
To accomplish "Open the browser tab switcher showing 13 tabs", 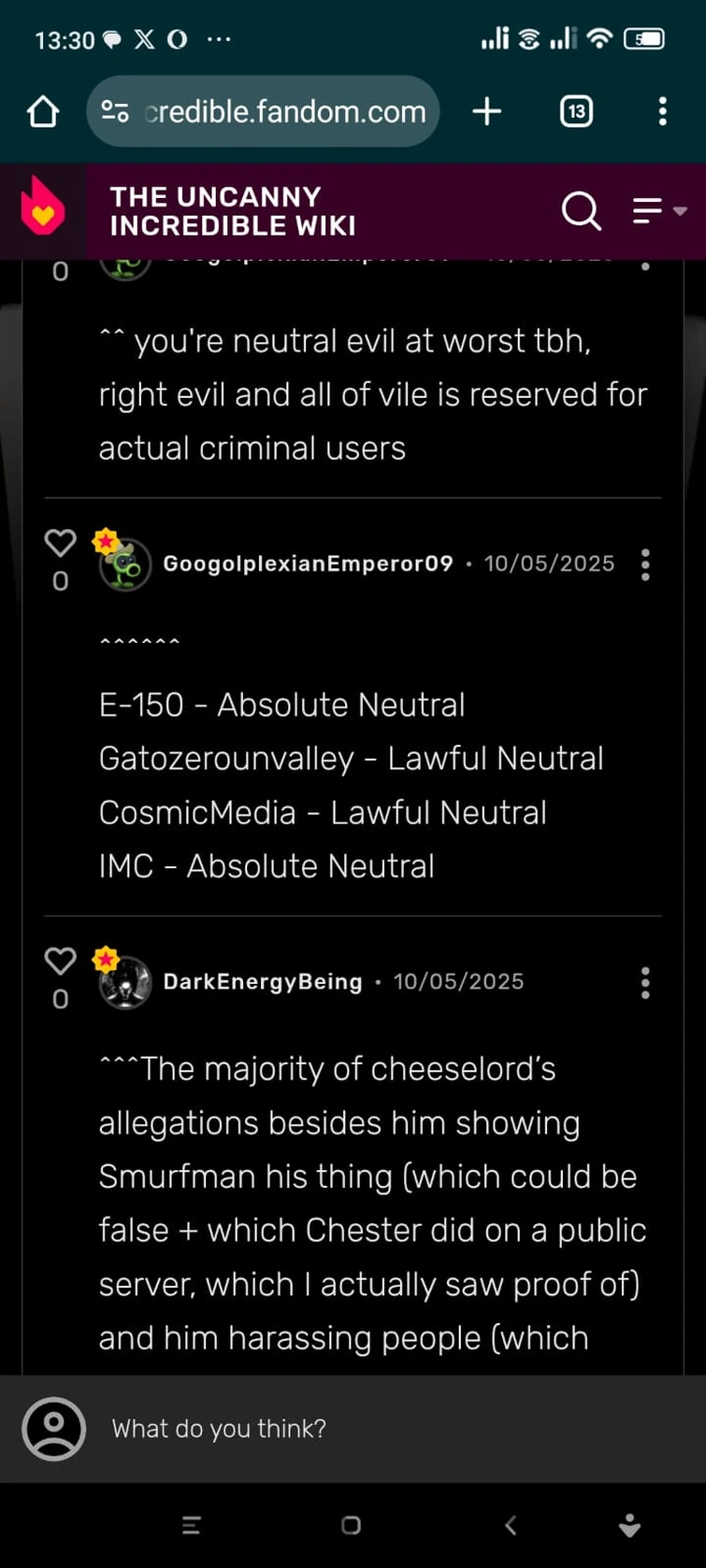I will pos(576,111).
